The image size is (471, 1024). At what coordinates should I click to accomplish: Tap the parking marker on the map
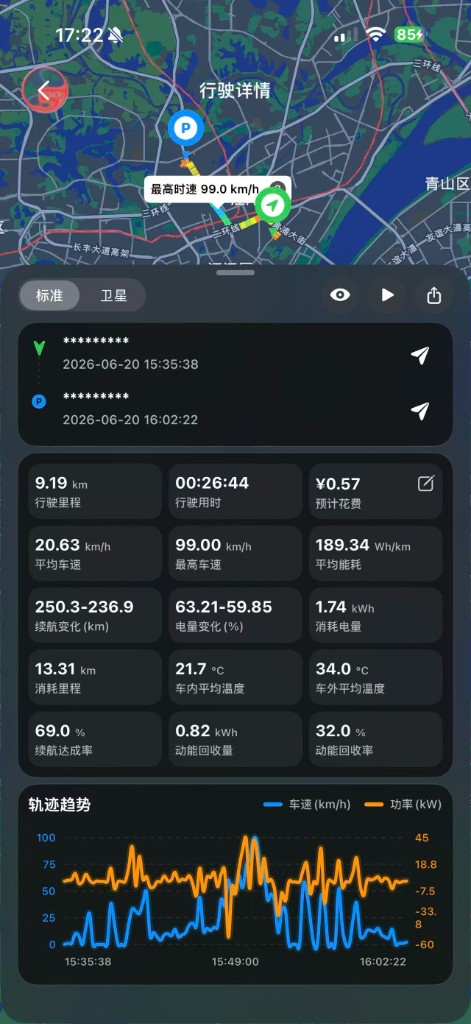[x=186, y=129]
